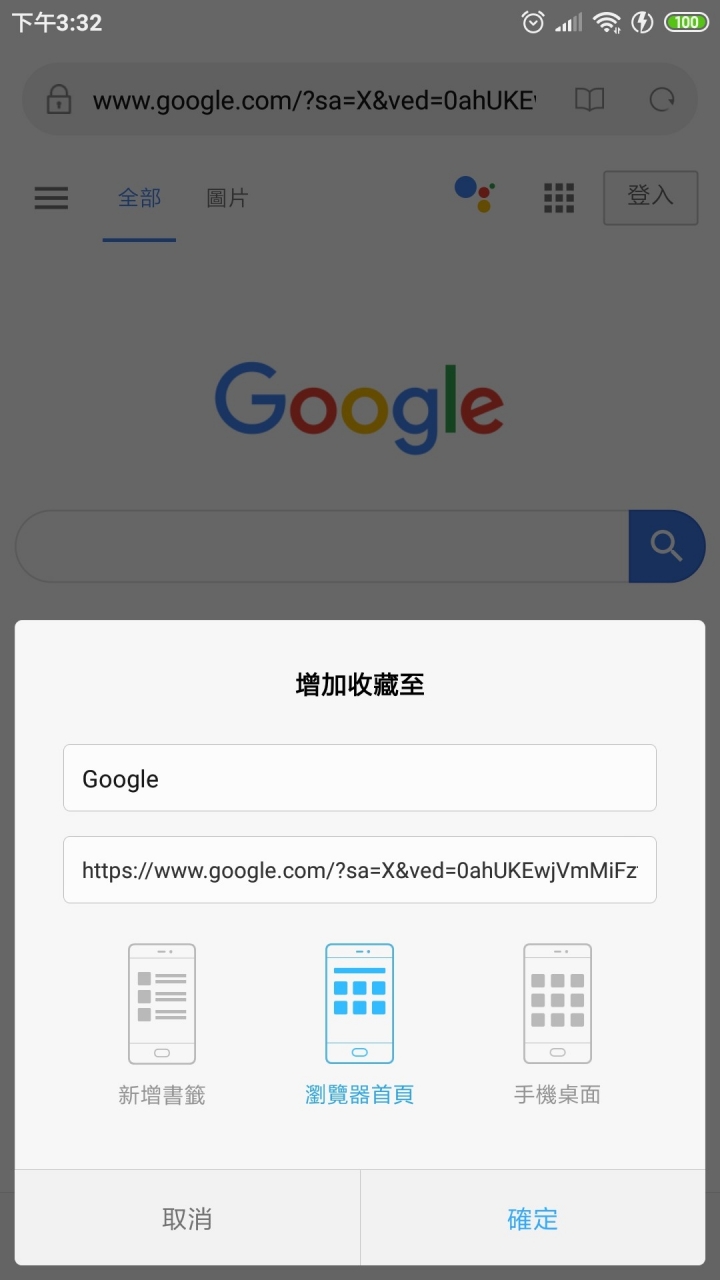The image size is (720, 1280).
Task: Cancel with the 取消 button
Action: 187,1218
